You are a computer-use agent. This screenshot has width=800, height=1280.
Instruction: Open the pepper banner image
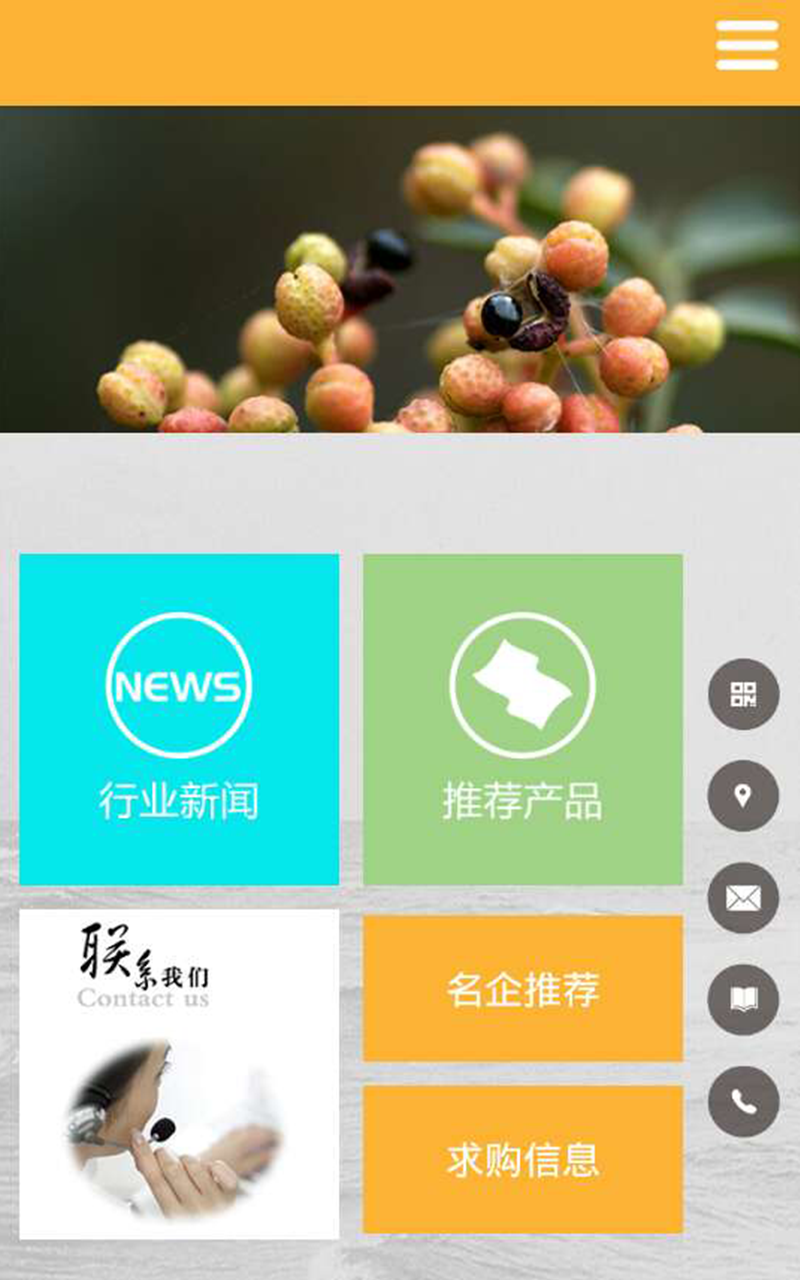coord(400,270)
